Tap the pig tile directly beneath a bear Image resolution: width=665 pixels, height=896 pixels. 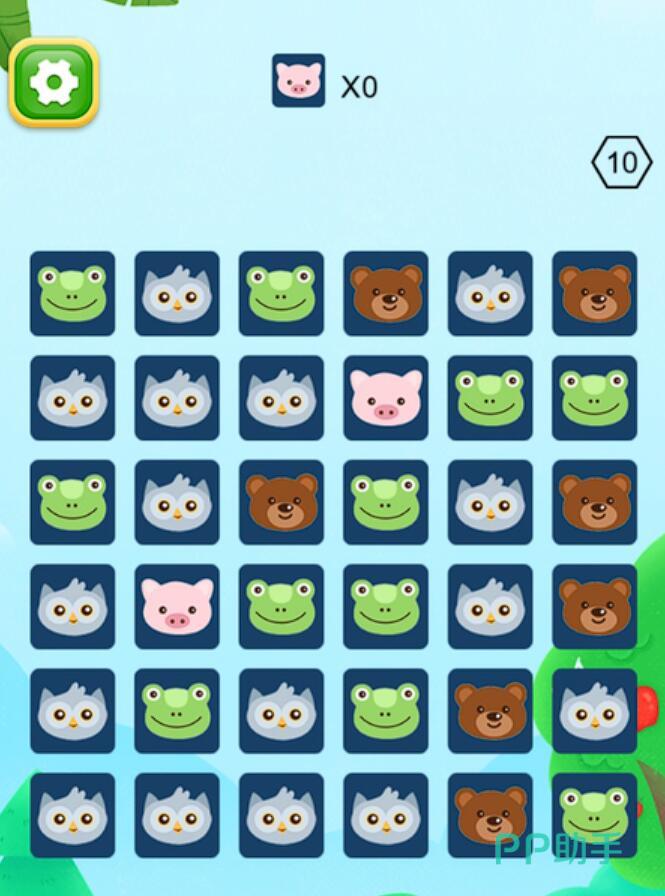click(385, 397)
